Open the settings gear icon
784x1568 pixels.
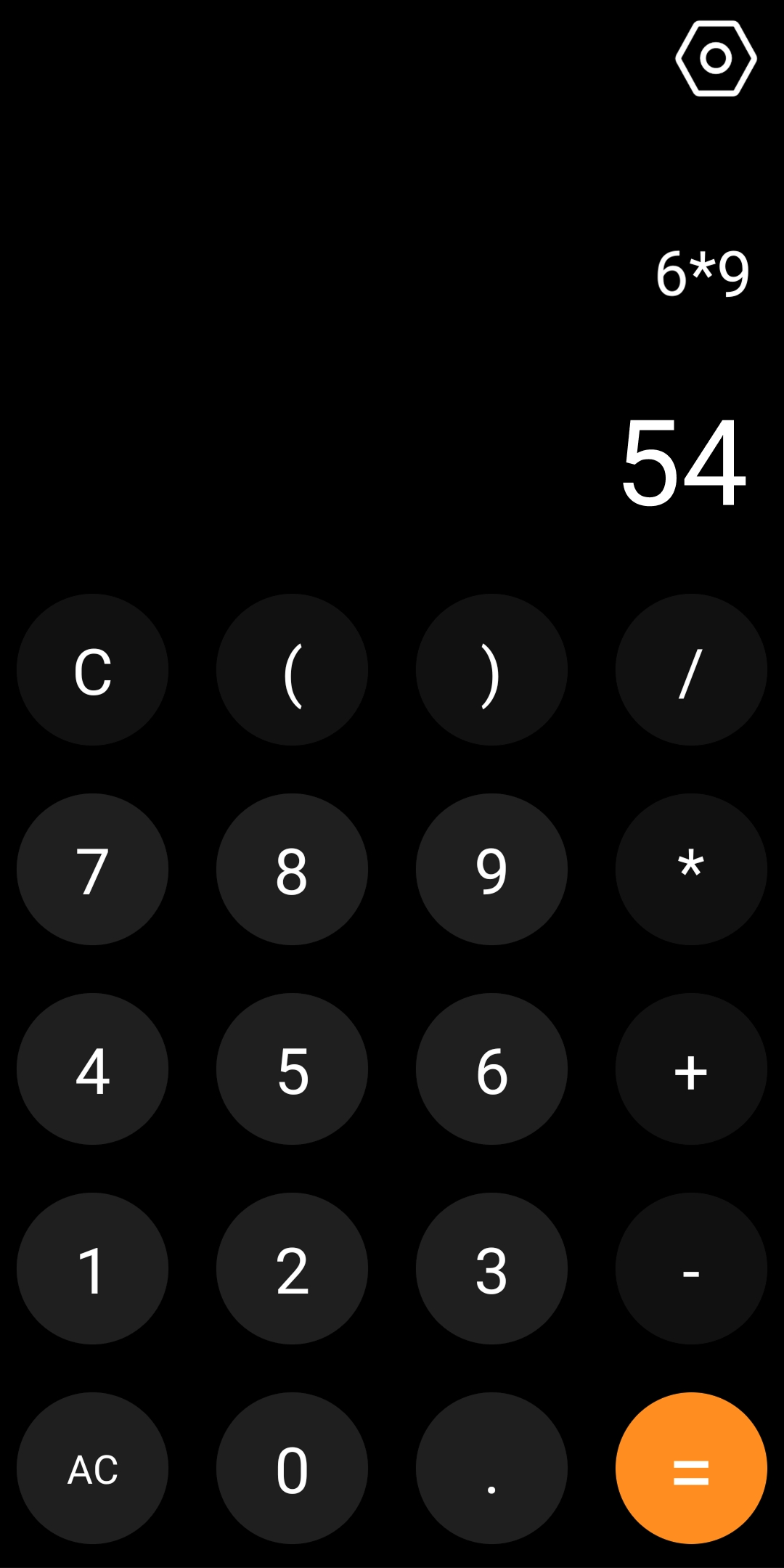[716, 58]
